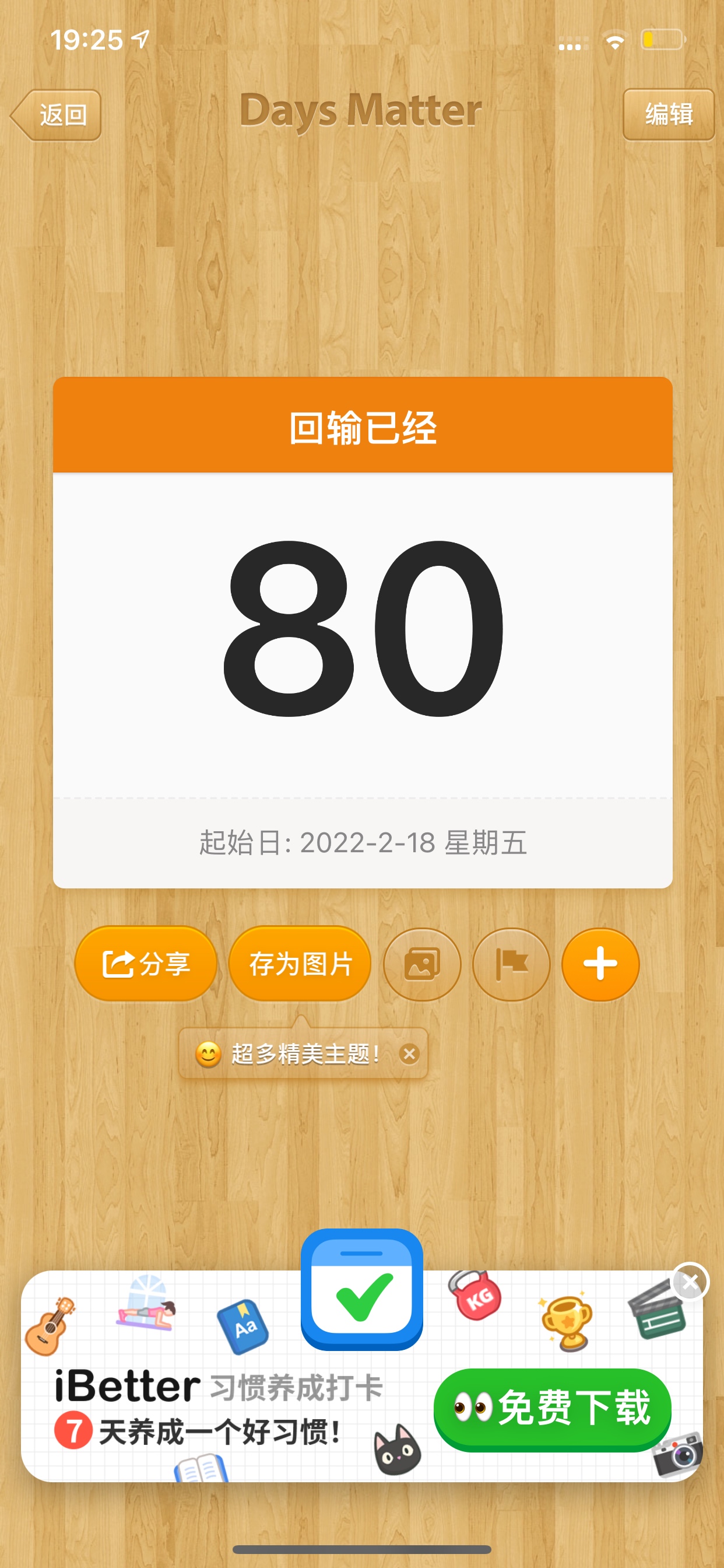Tap 免费下载 in the iBetter ad
724x1568 pixels.
click(552, 1409)
